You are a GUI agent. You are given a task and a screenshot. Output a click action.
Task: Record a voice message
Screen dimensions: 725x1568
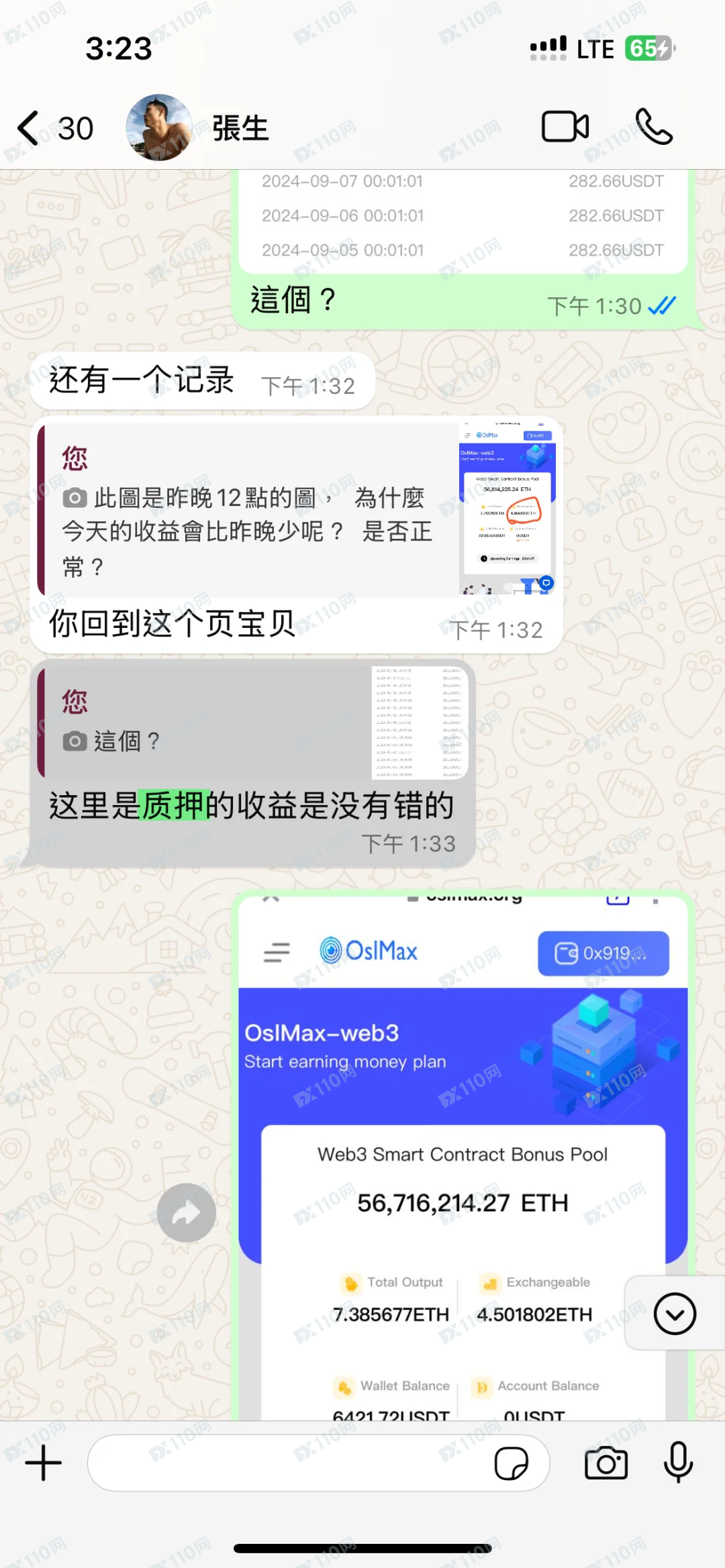point(678,1463)
